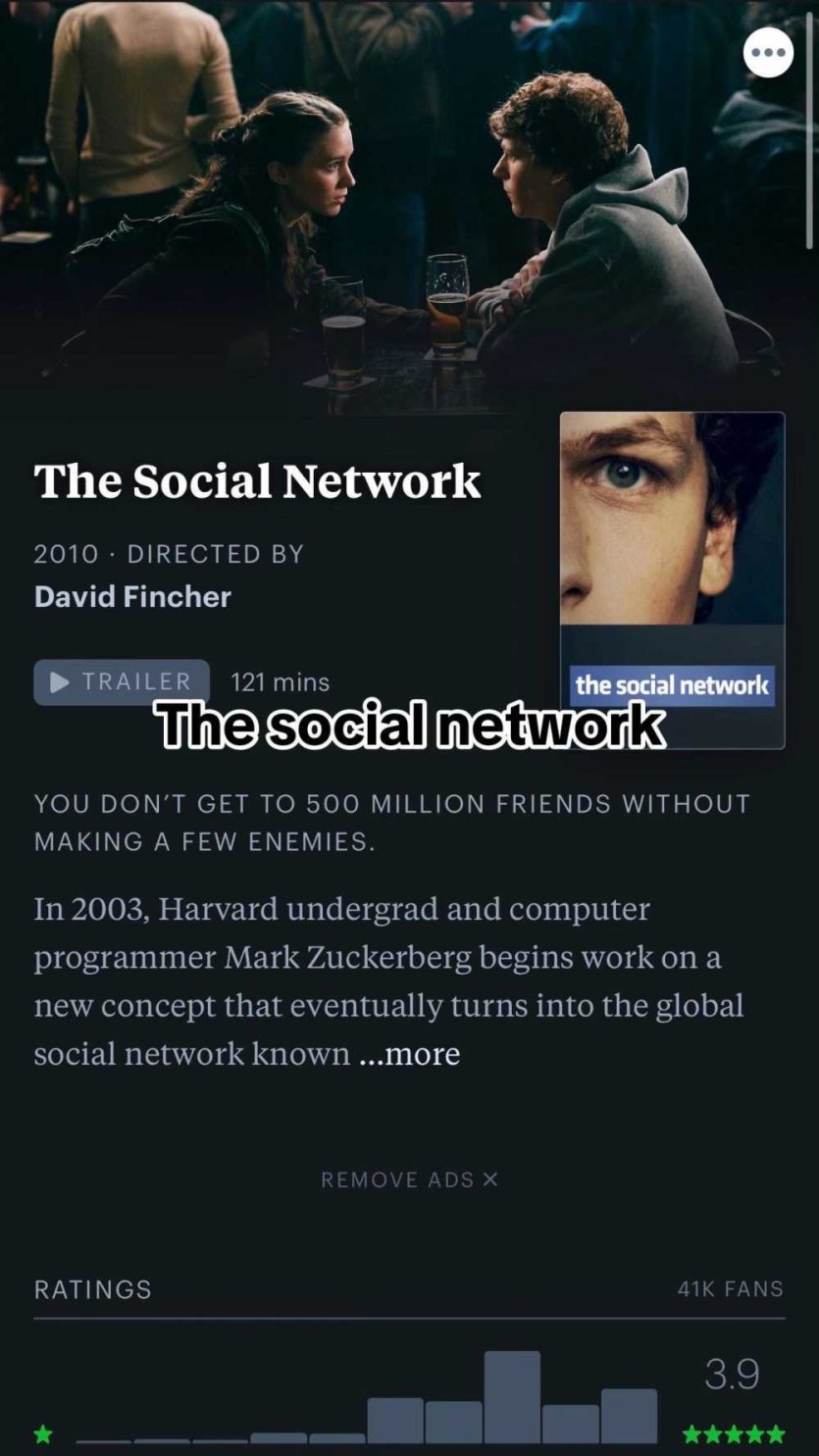Open director David Fincher's page
The image size is (819, 1456).
tap(132, 596)
